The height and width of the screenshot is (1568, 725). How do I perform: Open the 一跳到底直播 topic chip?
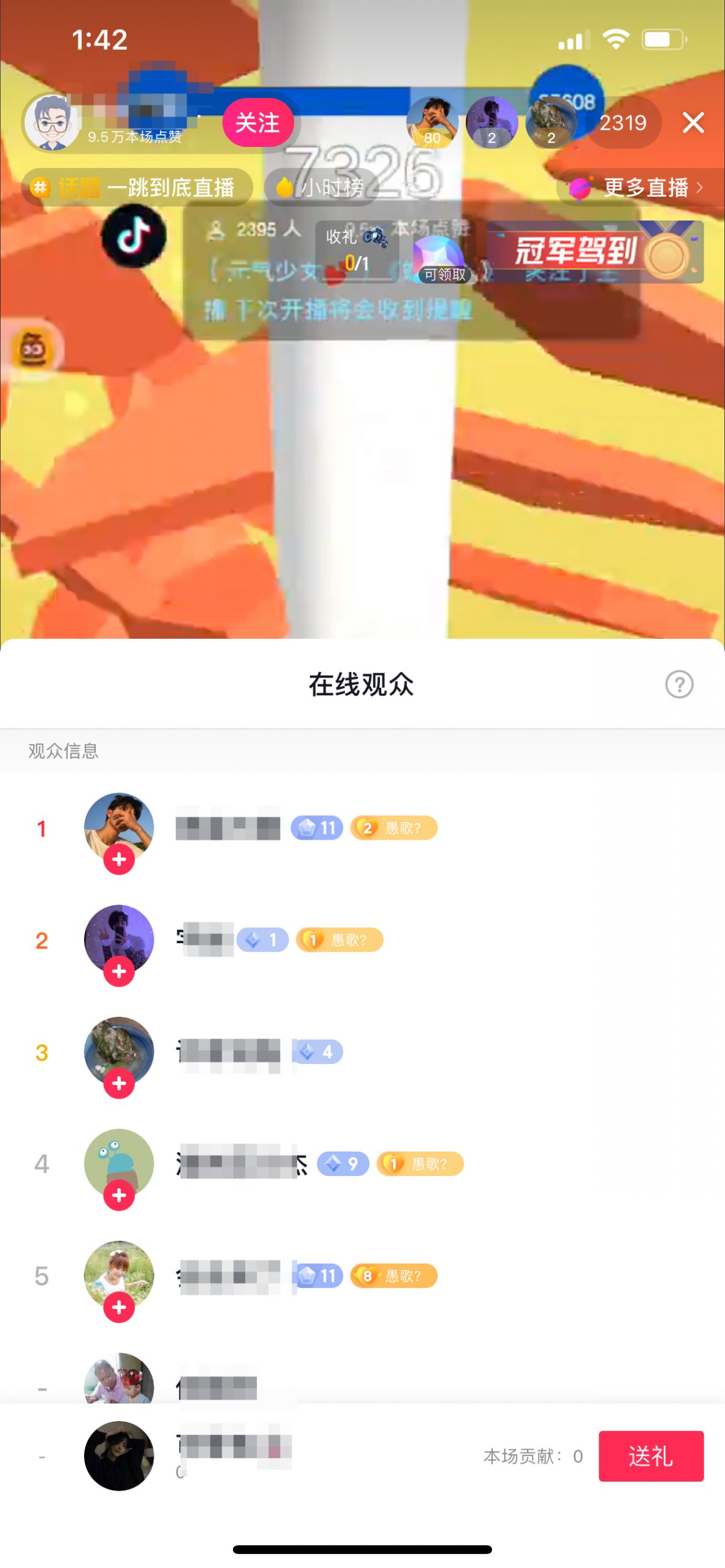click(x=137, y=187)
